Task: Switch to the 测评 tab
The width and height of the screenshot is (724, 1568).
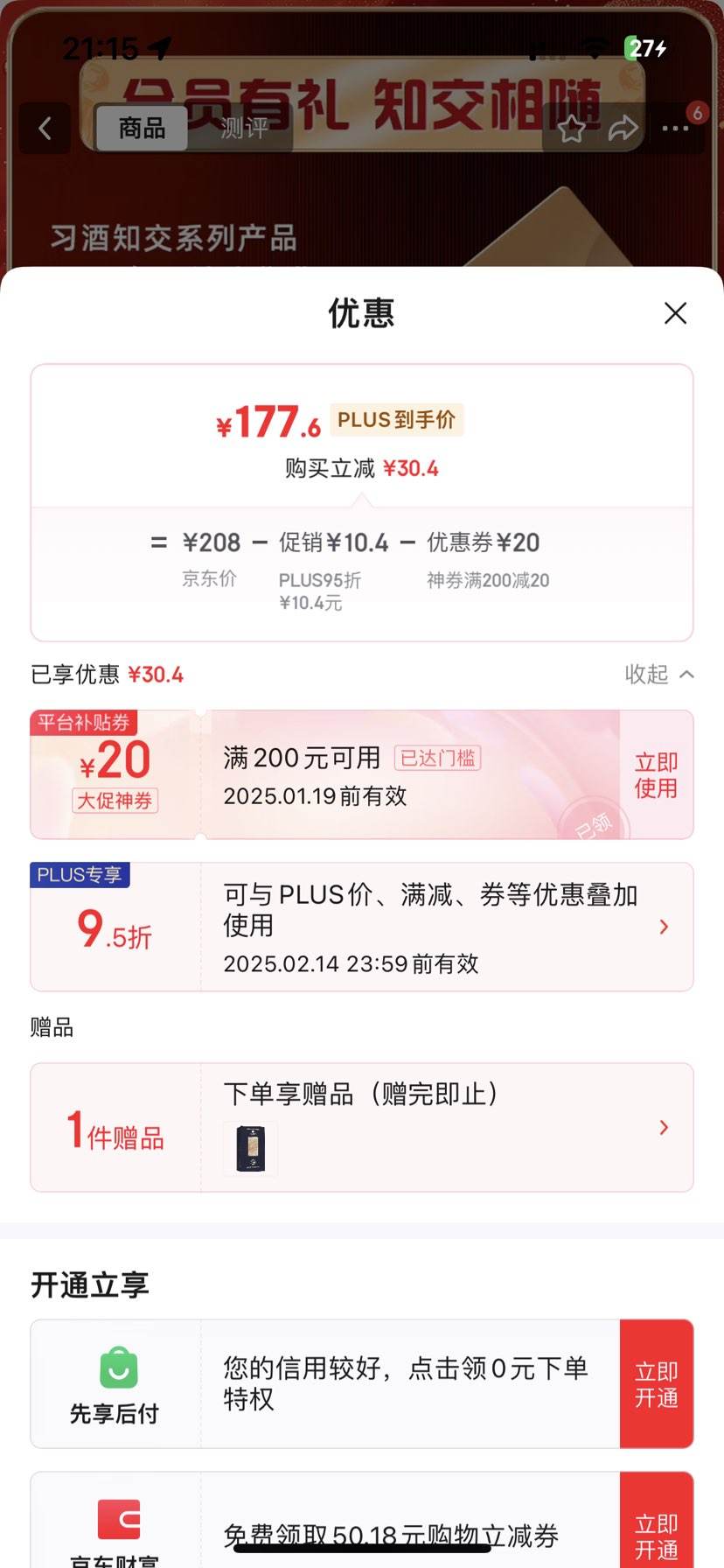Action: click(x=243, y=129)
